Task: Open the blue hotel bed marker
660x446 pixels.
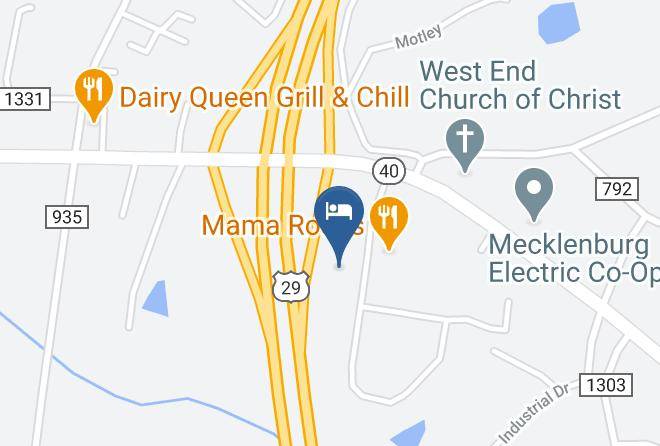Action: (339, 226)
